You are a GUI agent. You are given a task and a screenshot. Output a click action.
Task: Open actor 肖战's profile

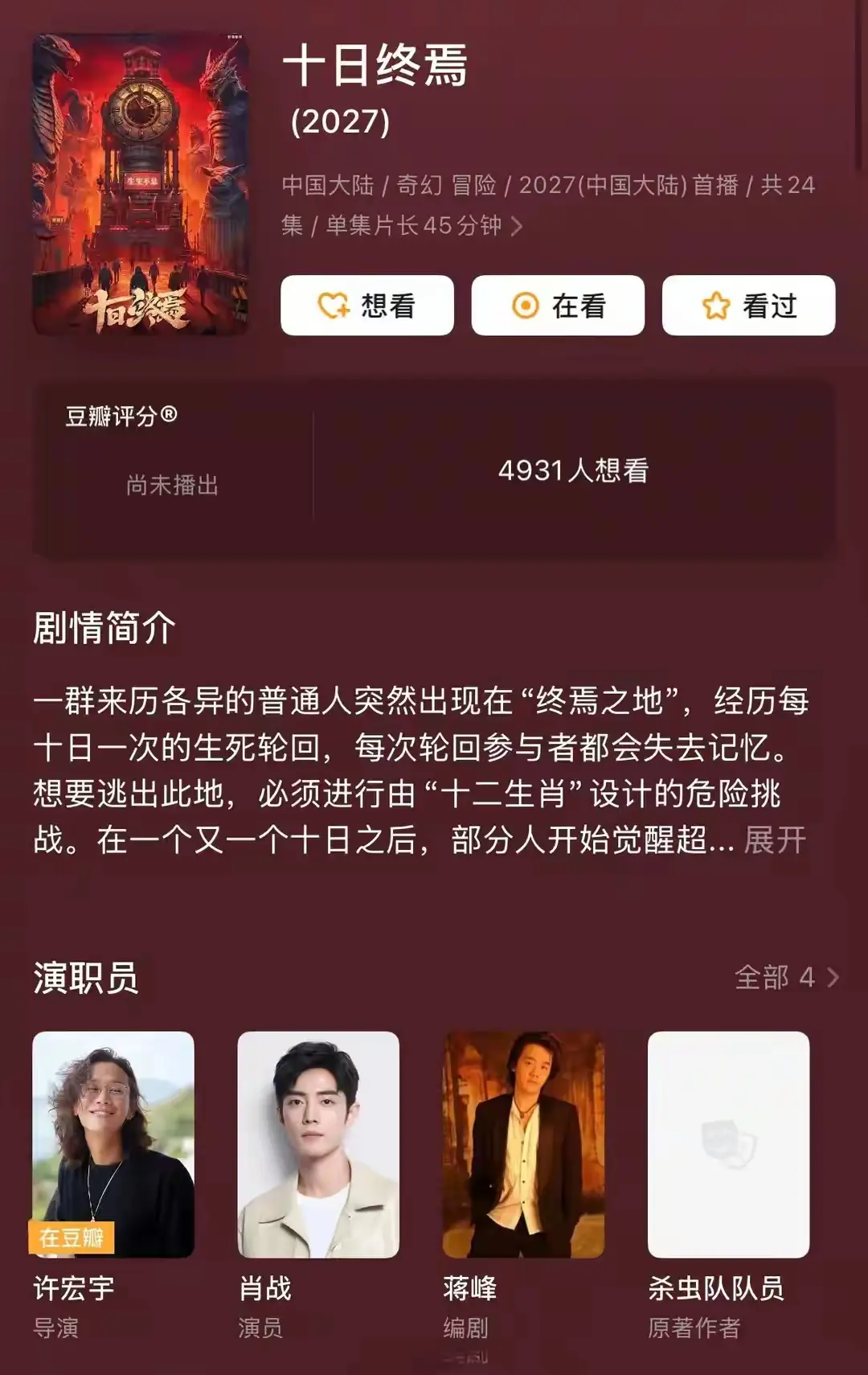[318, 1144]
